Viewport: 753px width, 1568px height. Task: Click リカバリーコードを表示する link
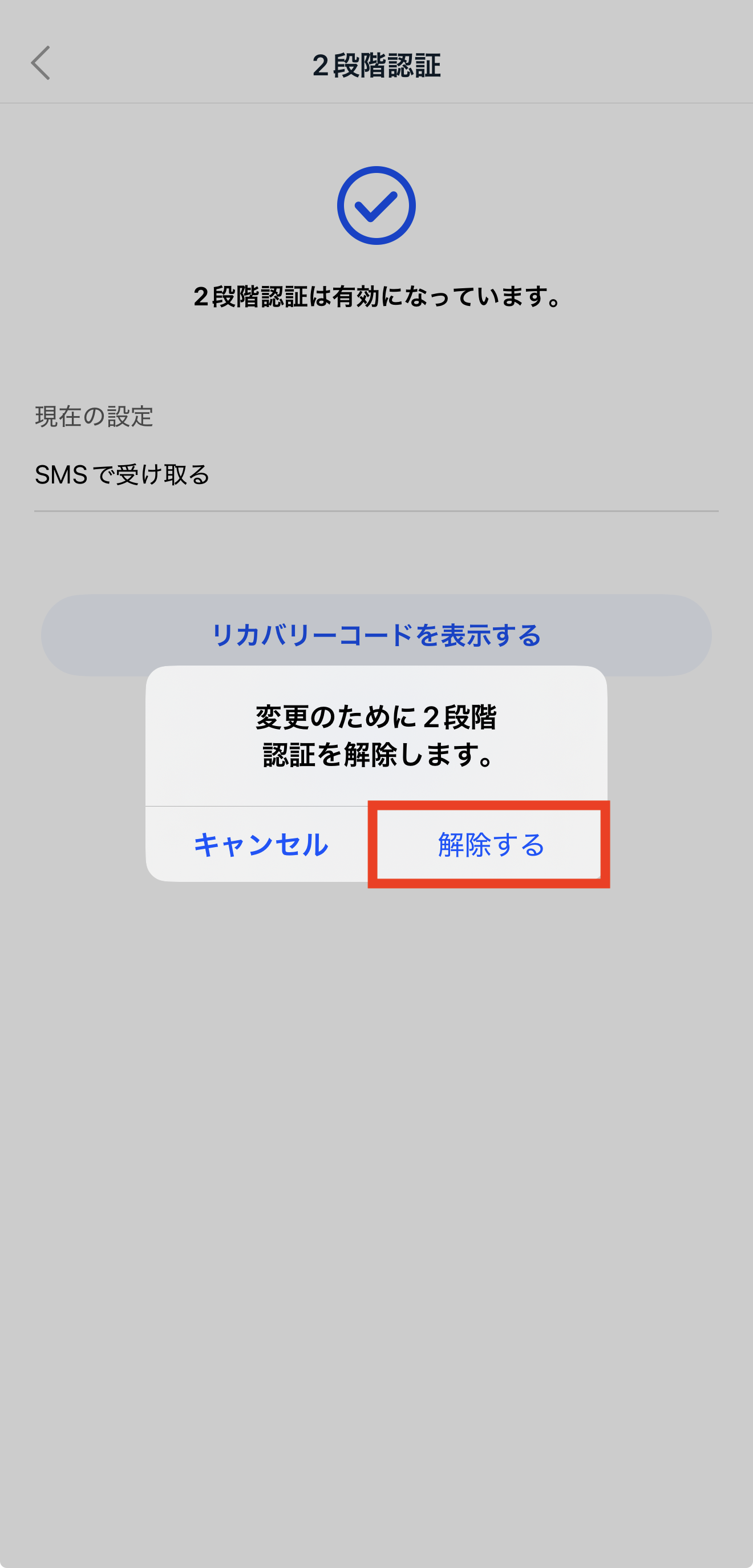376,634
